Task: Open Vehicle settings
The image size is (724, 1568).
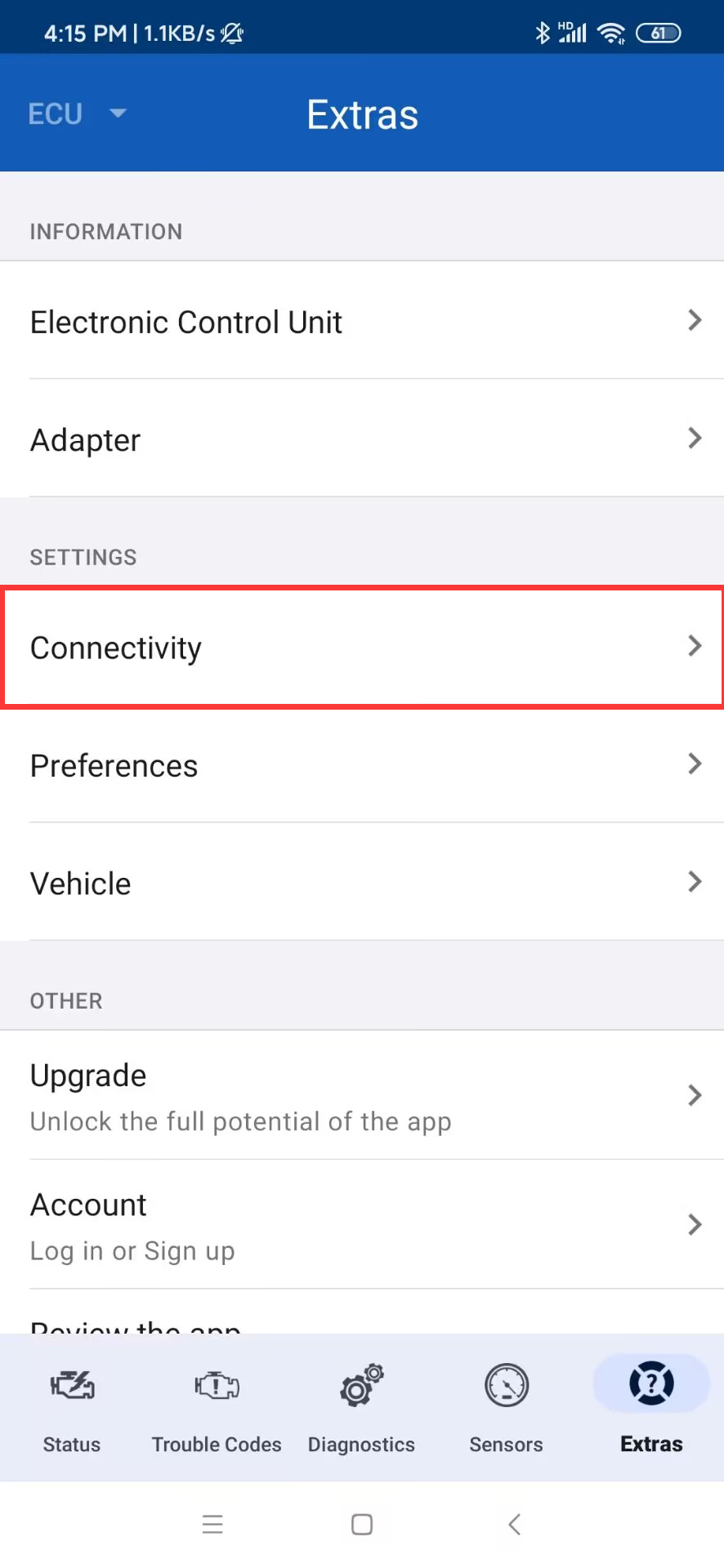Action: [x=362, y=883]
